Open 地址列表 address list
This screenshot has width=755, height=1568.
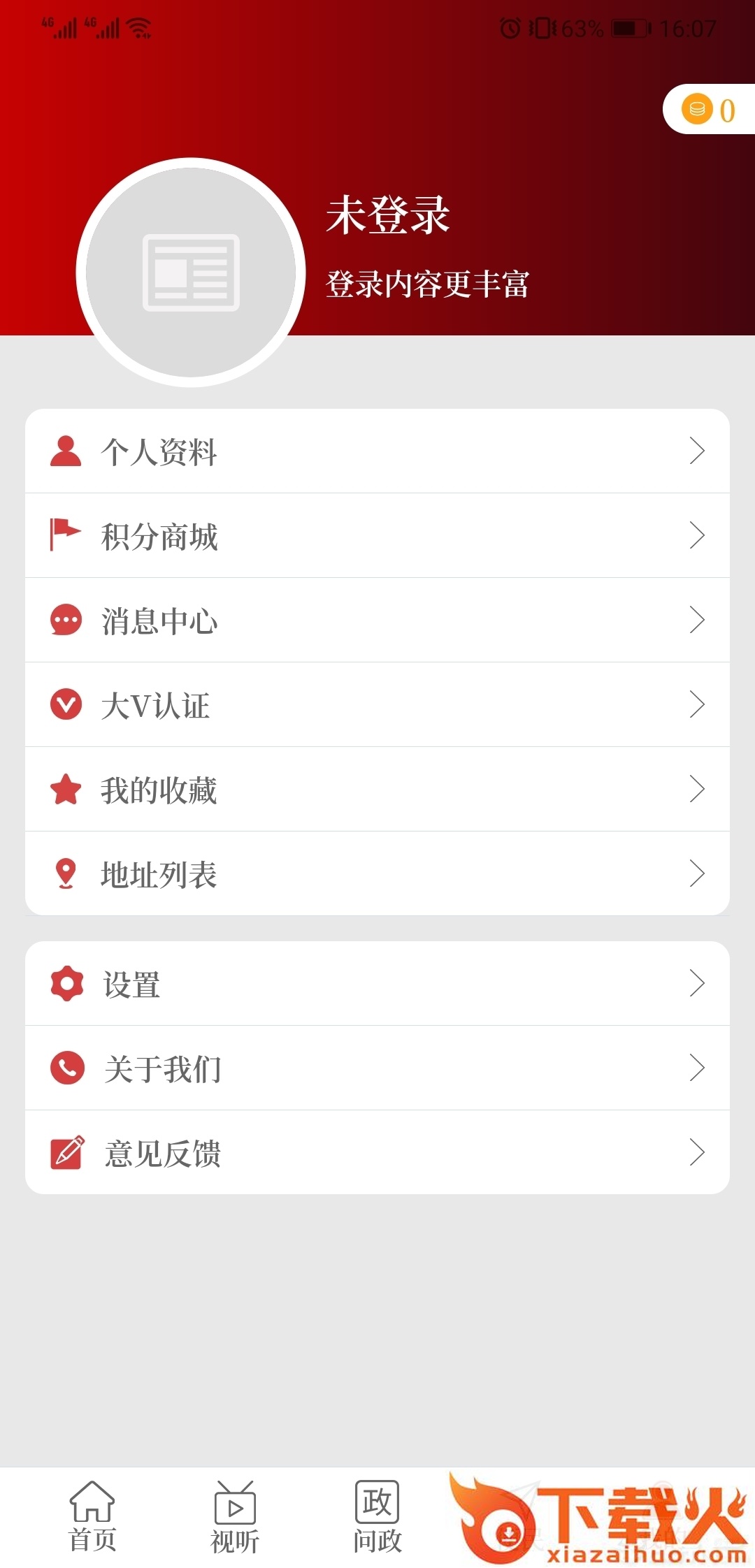click(377, 874)
